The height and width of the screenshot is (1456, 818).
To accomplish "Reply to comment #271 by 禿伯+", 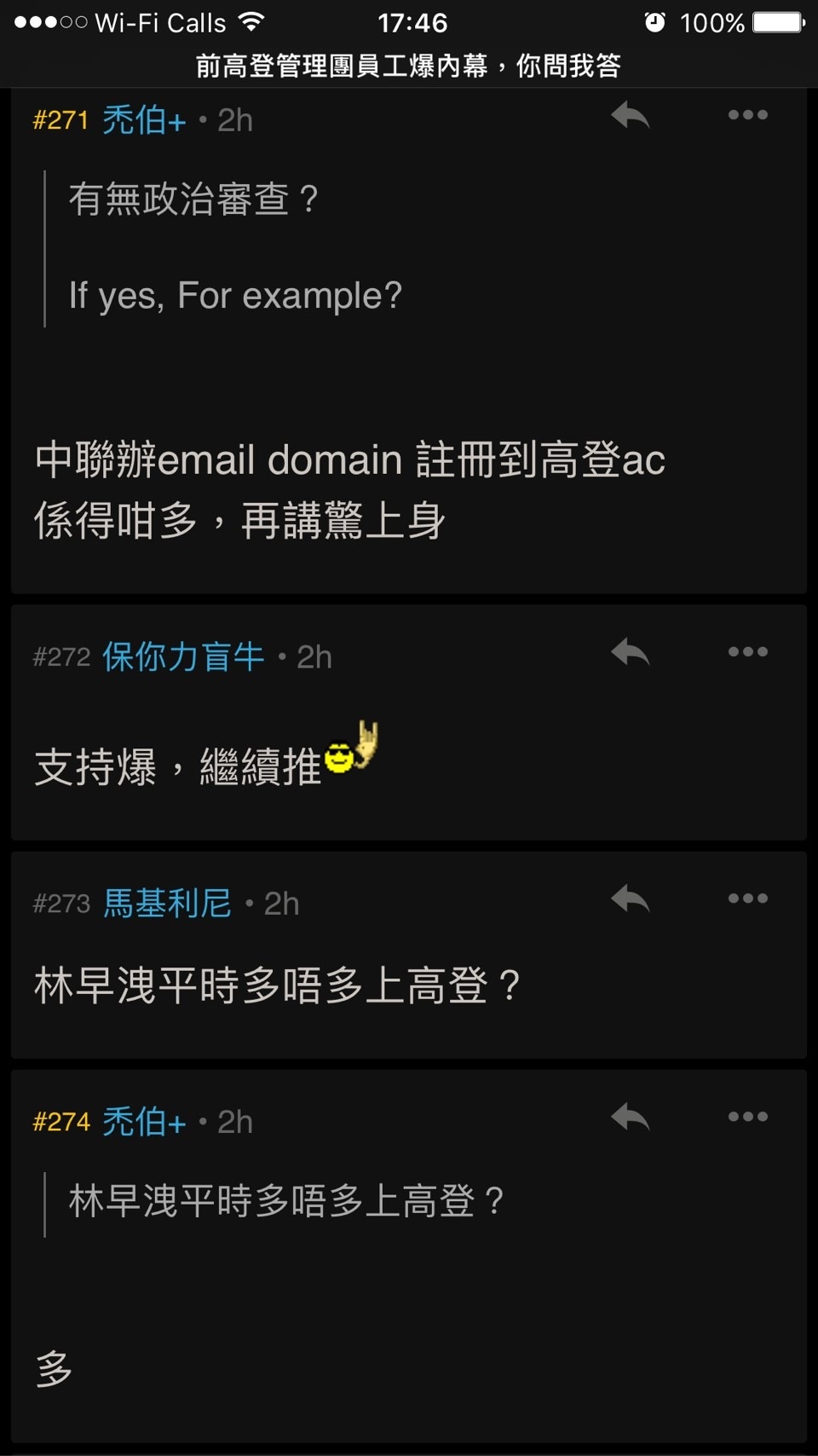I will [x=630, y=116].
